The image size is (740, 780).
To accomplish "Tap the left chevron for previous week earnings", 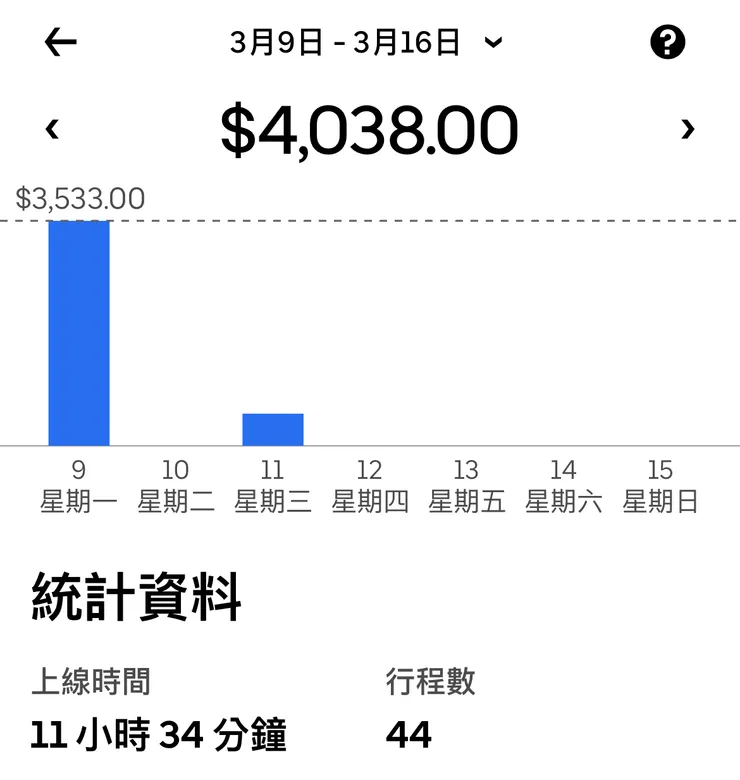I will 51,129.
